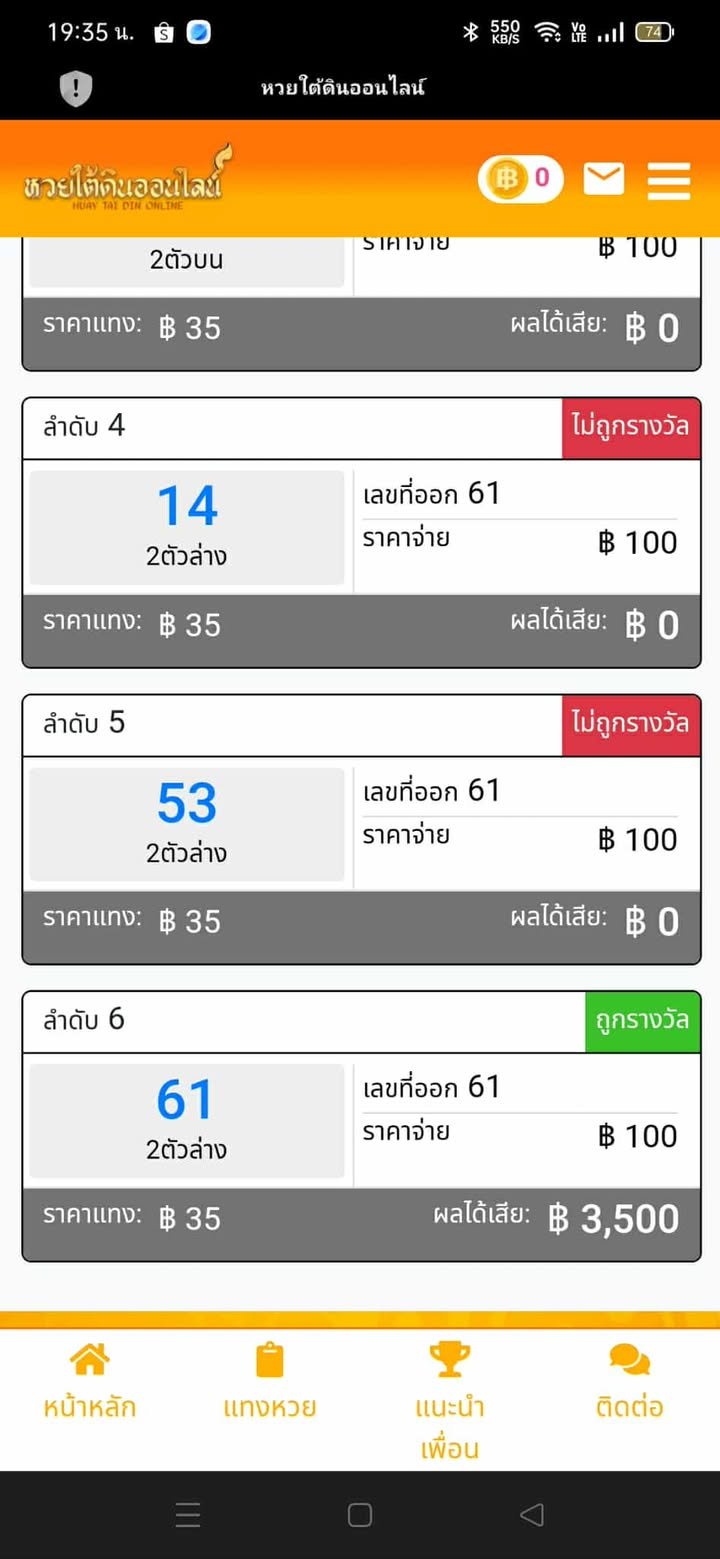Go to the หน้าหลัก home tab
Viewport: 720px width, 1559px height.
[90, 1383]
